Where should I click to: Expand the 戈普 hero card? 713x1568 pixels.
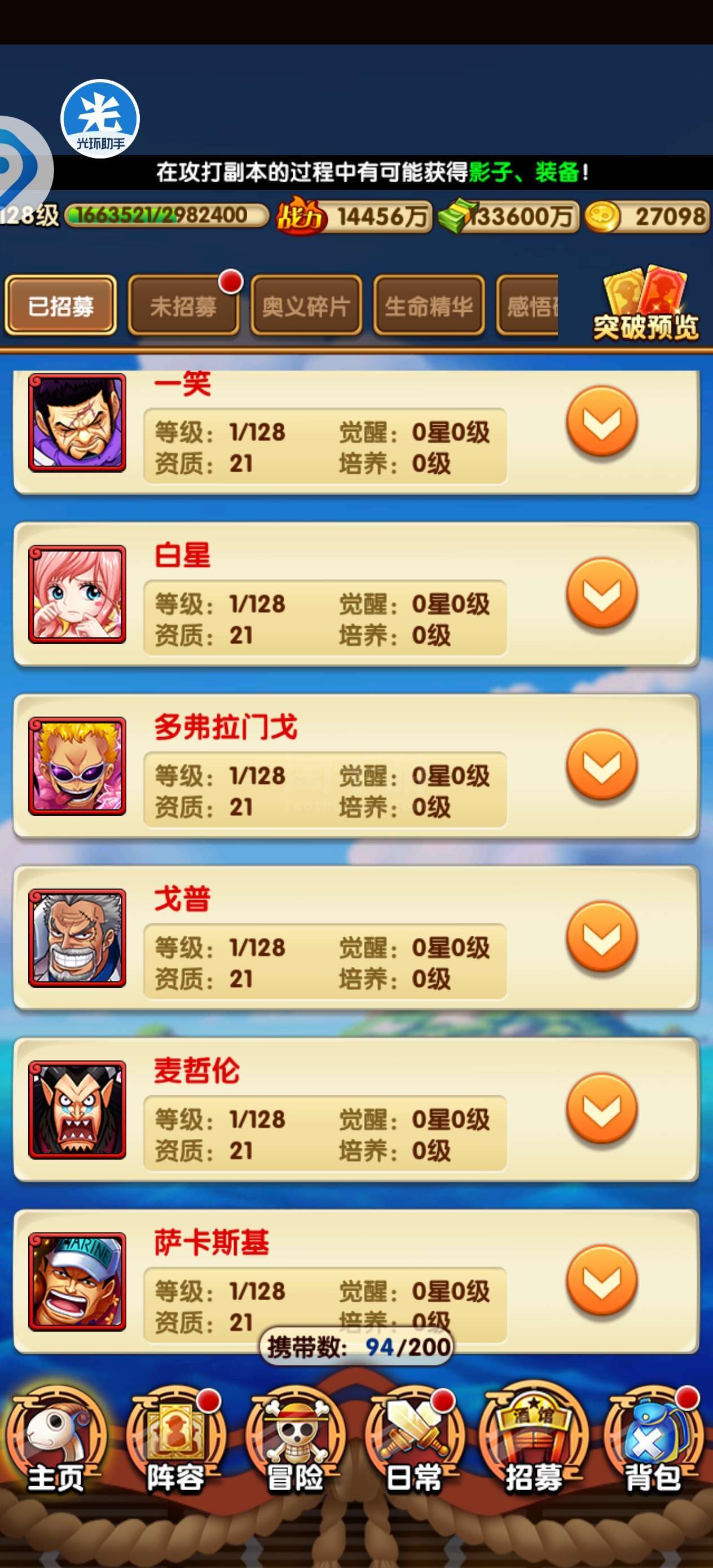tap(601, 937)
